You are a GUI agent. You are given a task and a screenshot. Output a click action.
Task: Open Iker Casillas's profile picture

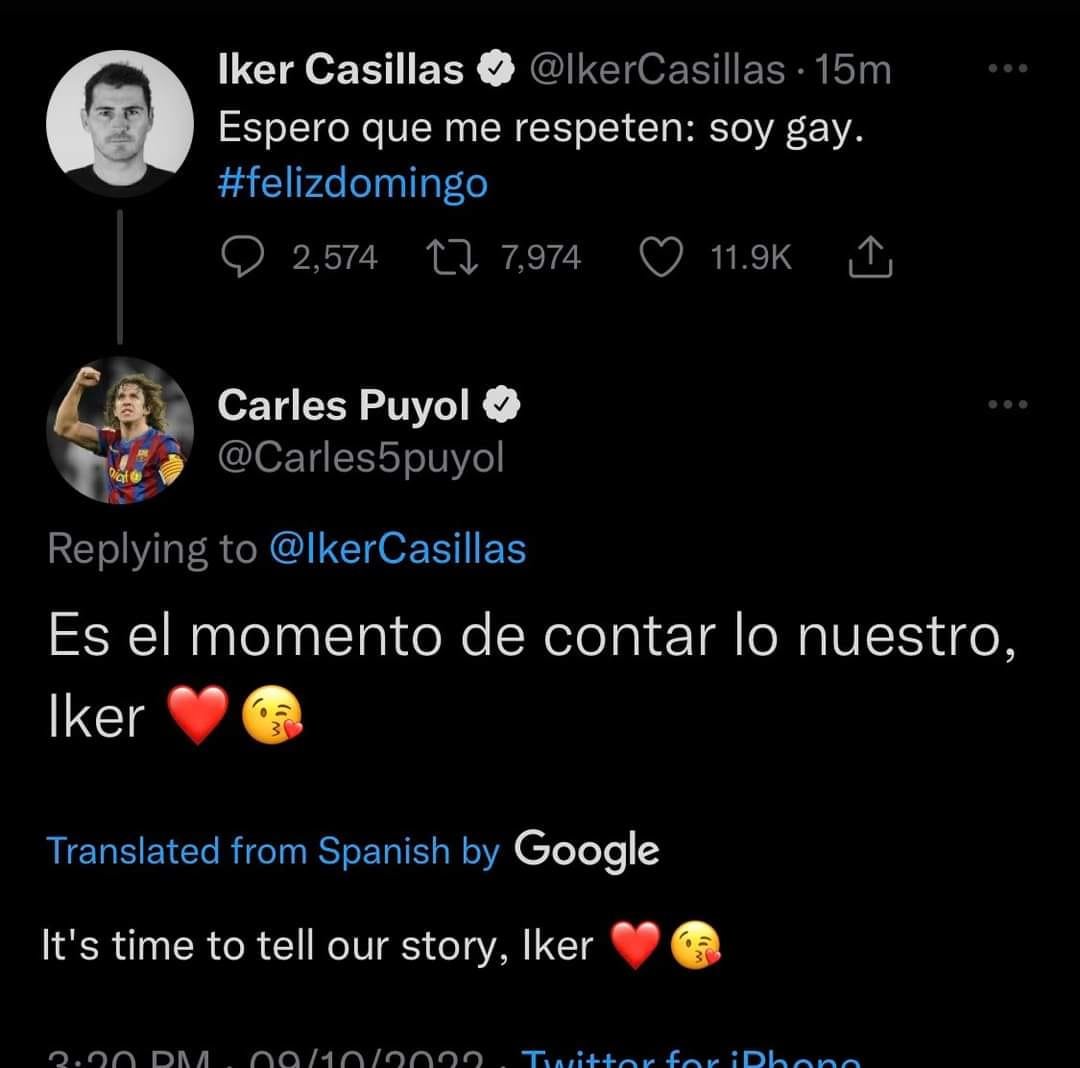pos(120,122)
